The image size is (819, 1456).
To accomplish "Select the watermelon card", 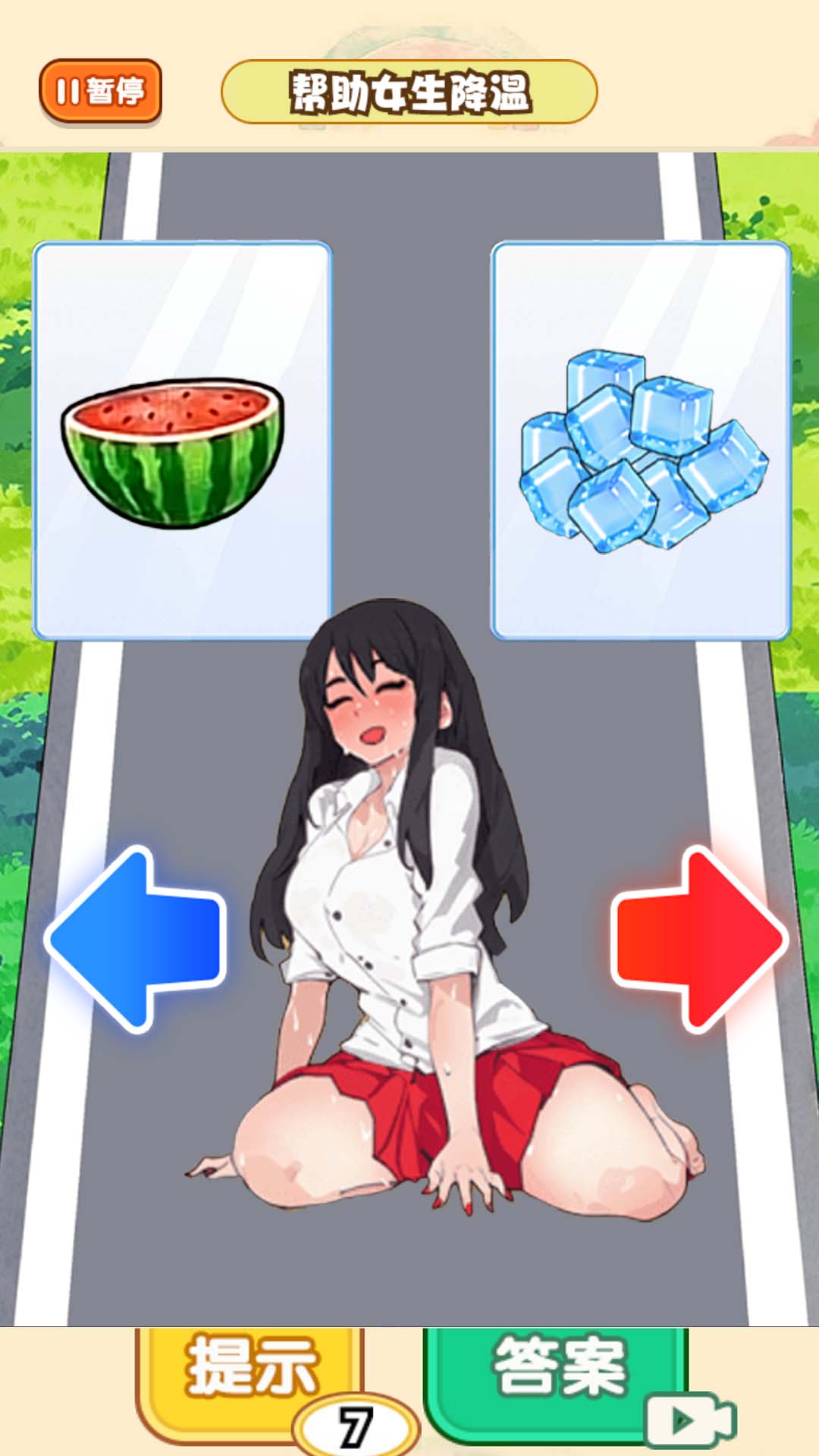I will pyautogui.click(x=182, y=440).
